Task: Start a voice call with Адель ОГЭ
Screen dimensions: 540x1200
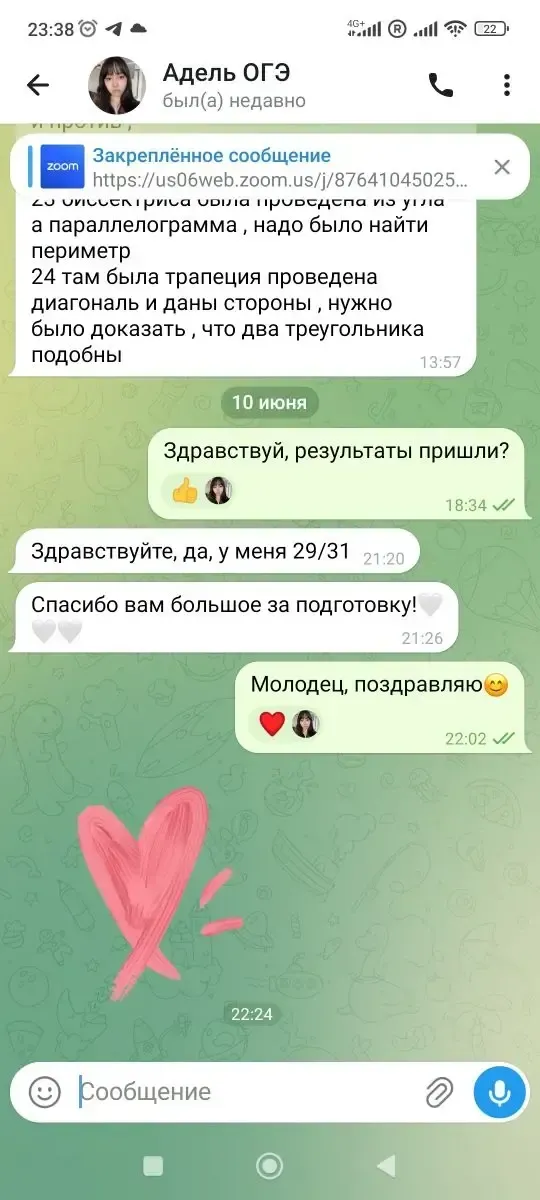Action: tap(441, 86)
